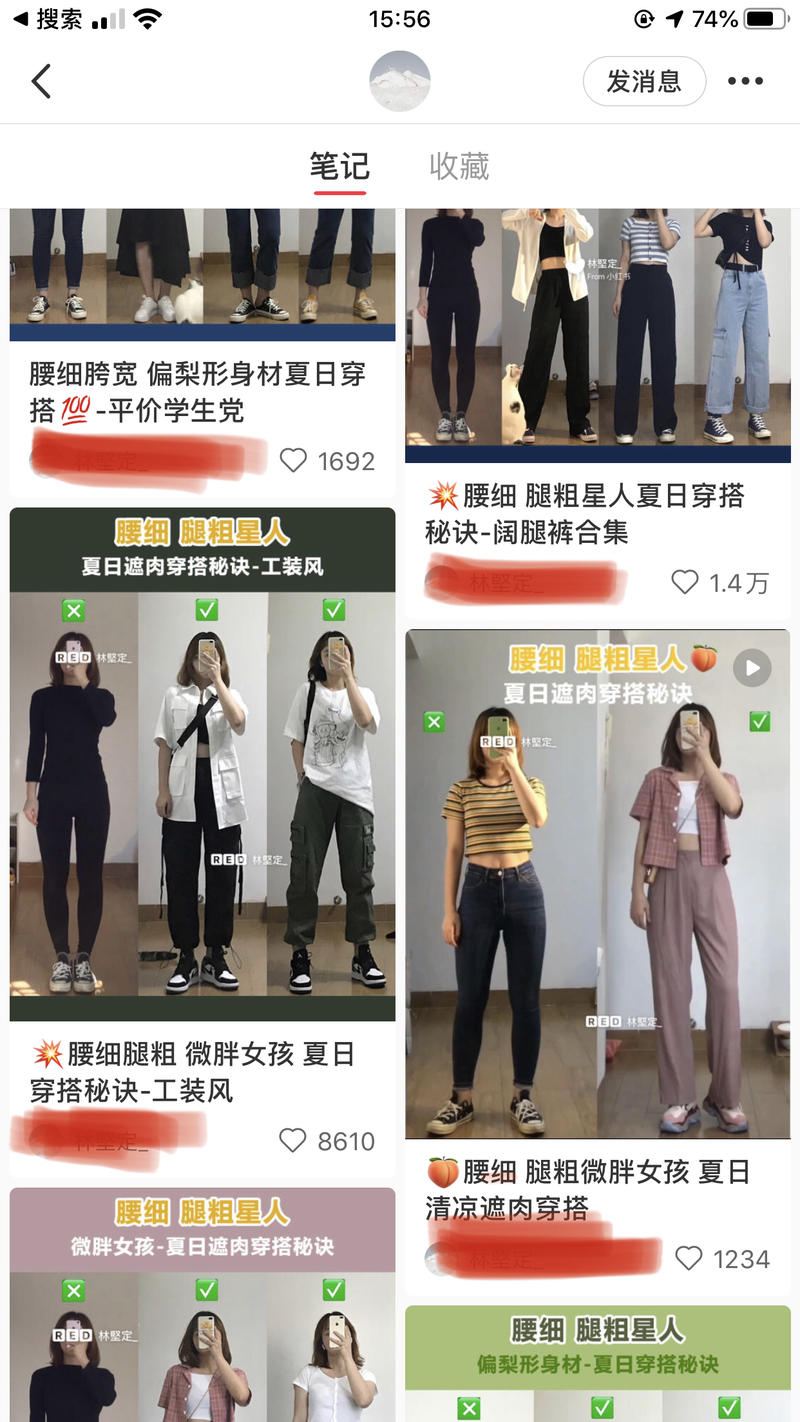Open the 阔腿裤合集 note thumbnail
Screen dimensions: 800x1422
click(x=598, y=330)
